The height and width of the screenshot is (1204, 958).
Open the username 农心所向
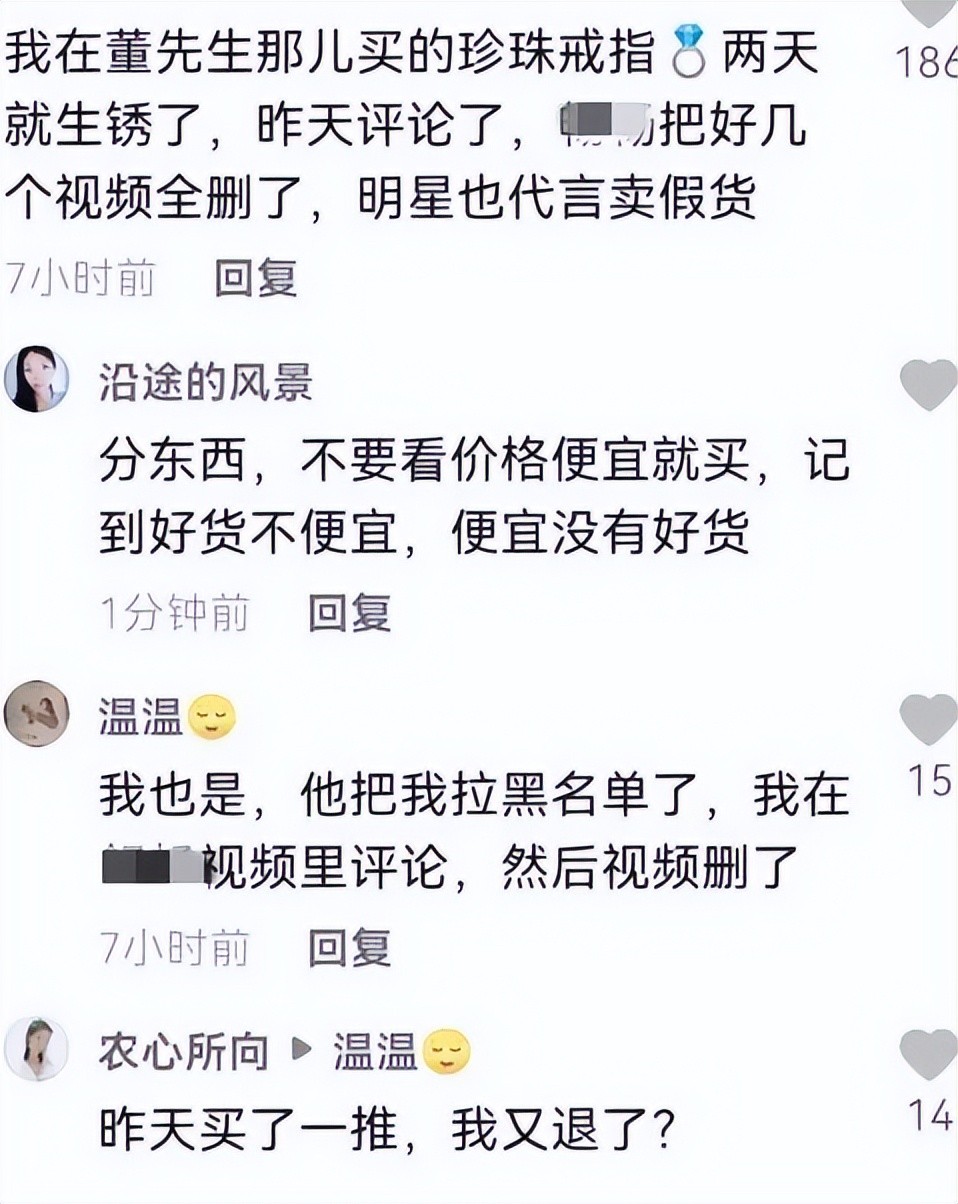[x=184, y=1052]
